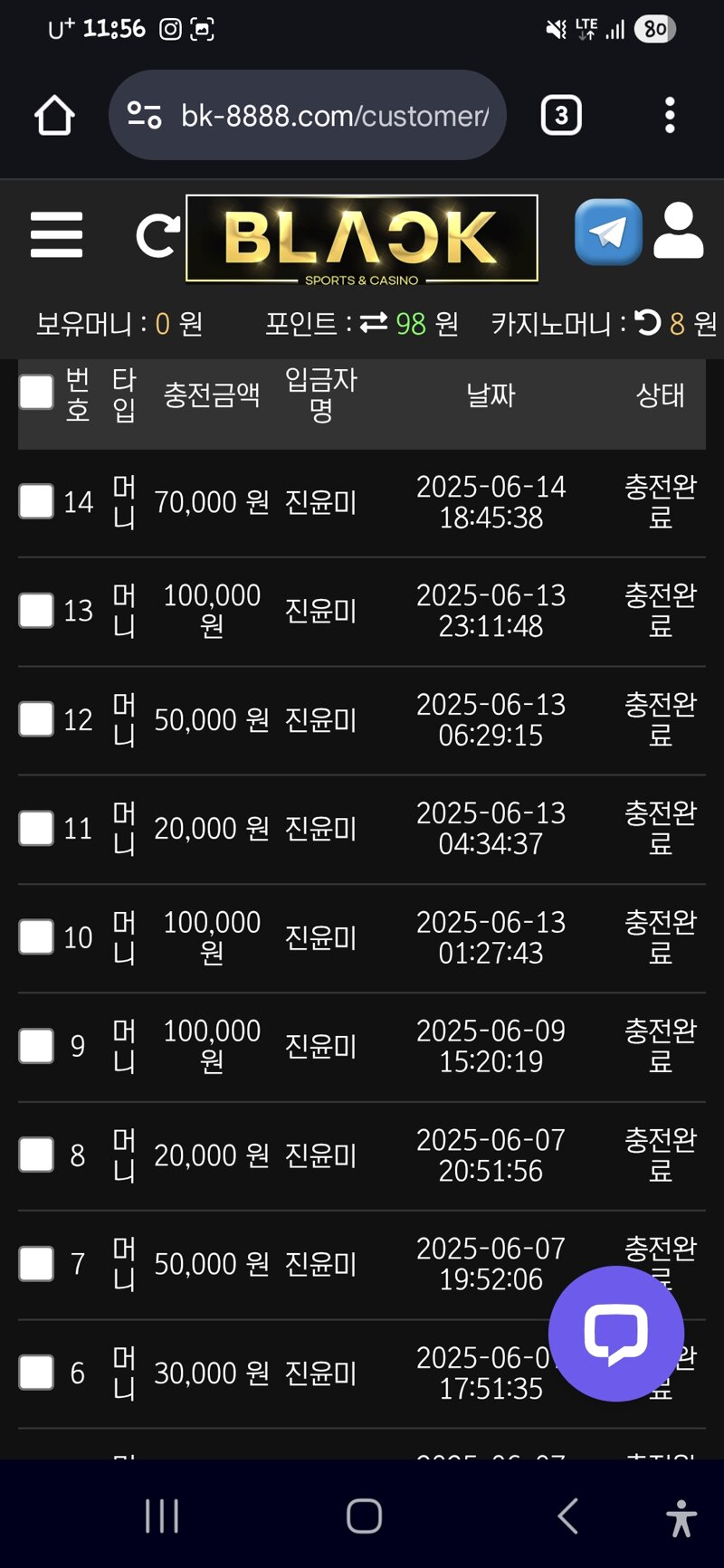Check the box next to row 9
The height and width of the screenshot is (1568, 724).
tap(36, 1046)
